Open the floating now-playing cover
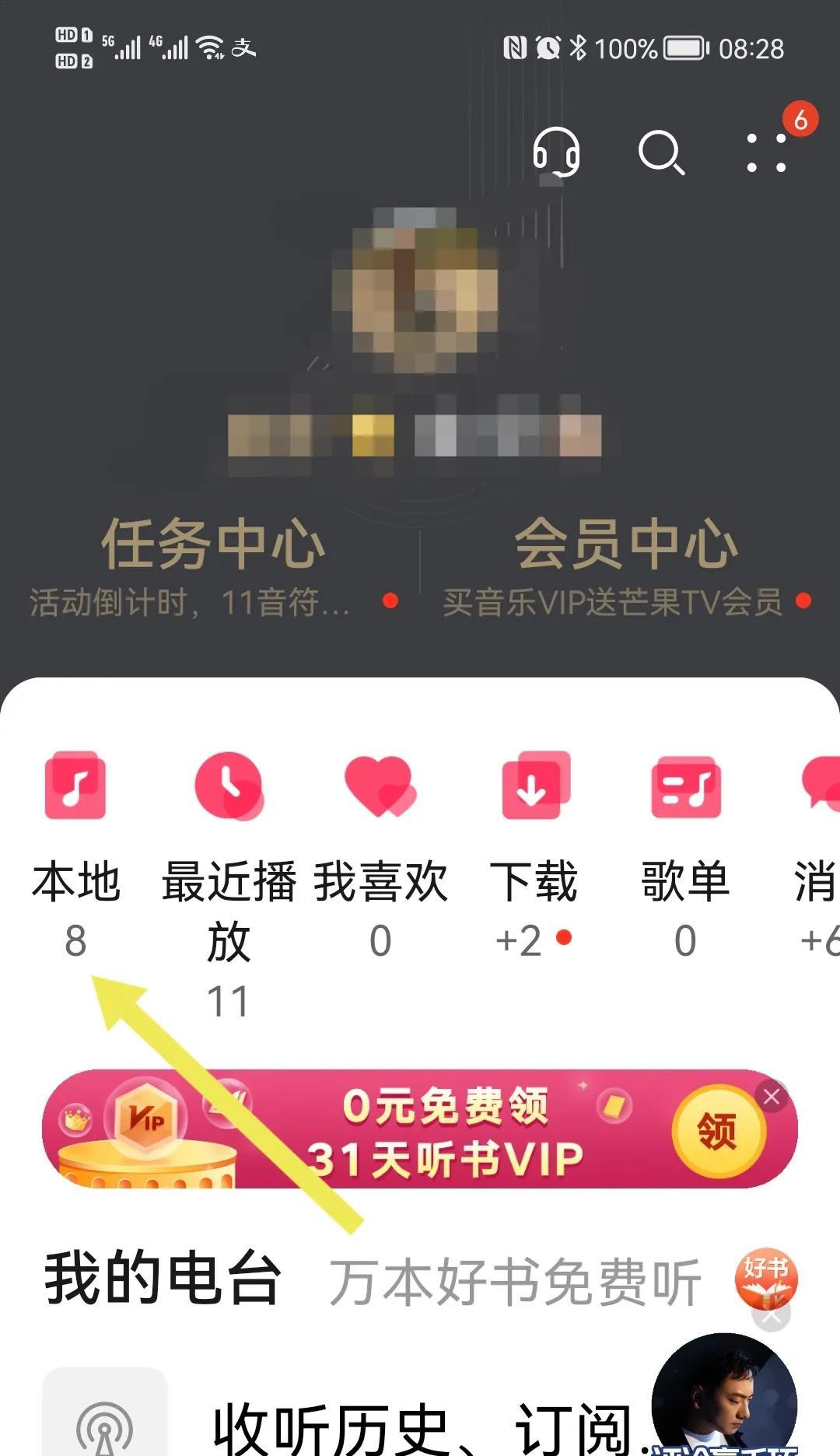The image size is (840, 1456). coord(723,1400)
